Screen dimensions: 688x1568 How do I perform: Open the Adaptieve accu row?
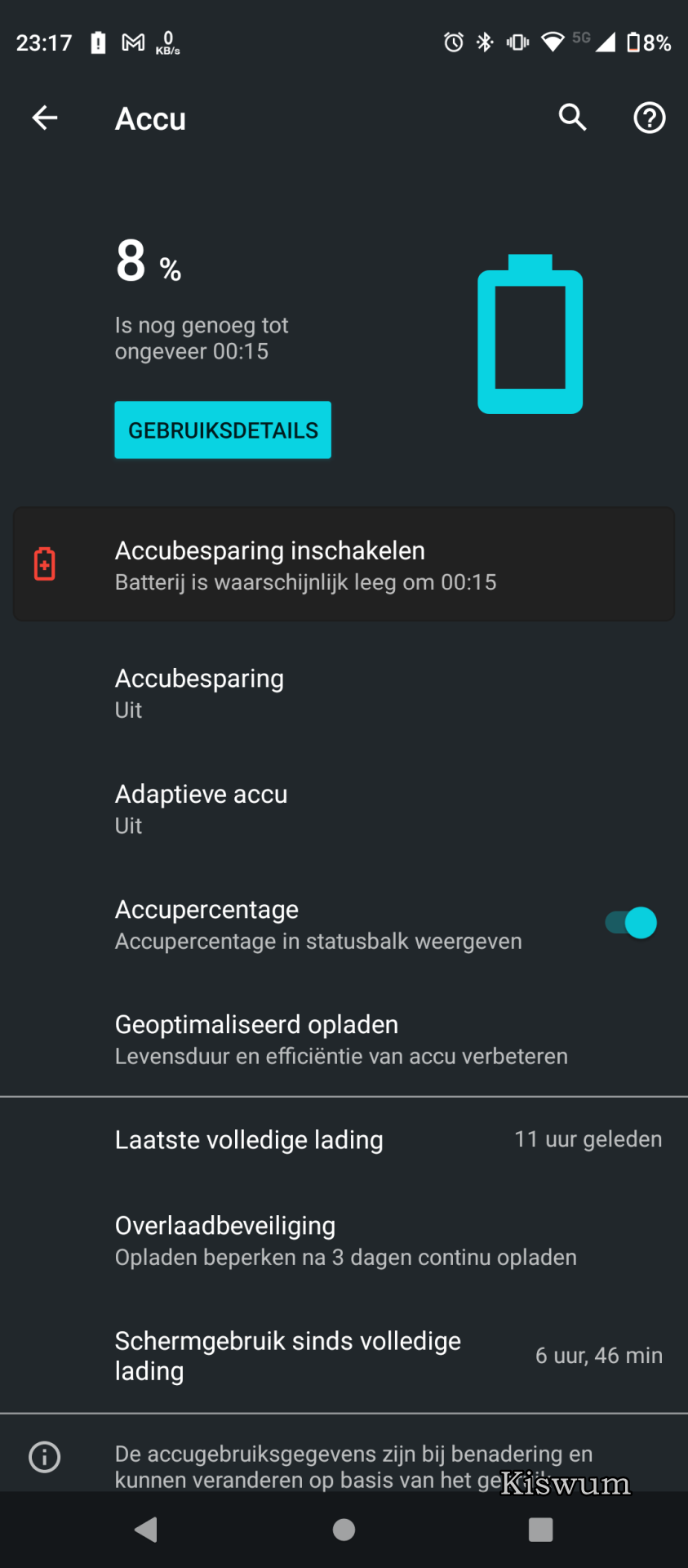coord(344,808)
